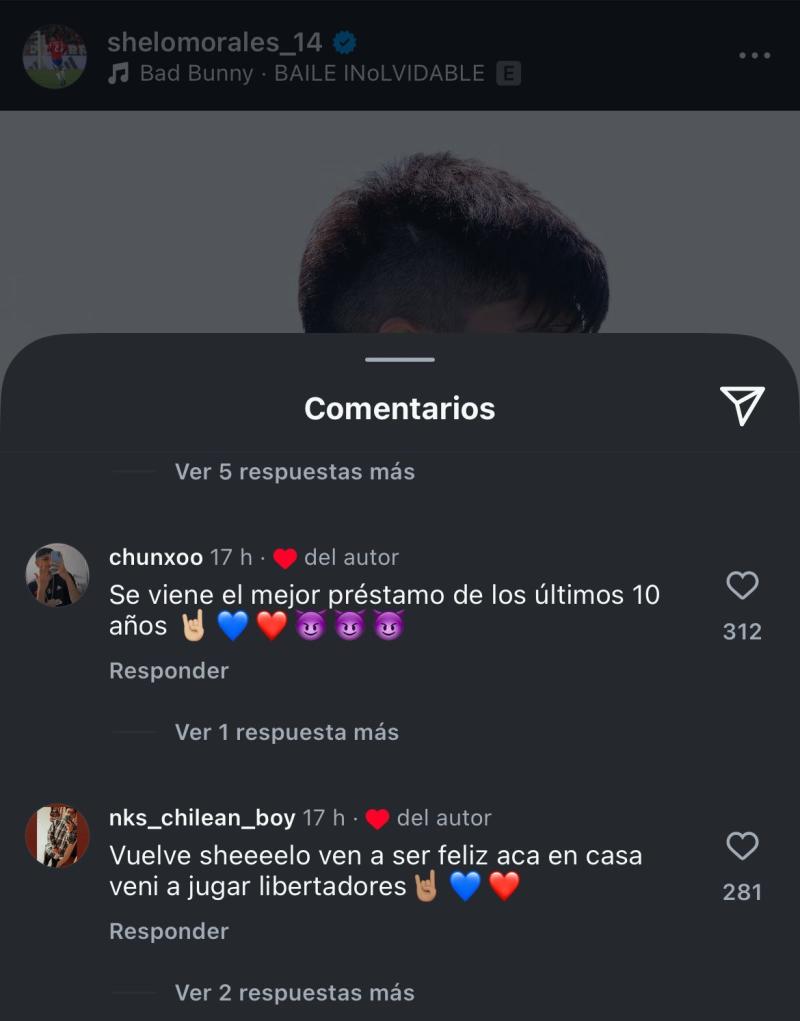The width and height of the screenshot is (800, 1021).
Task: Reply with 'Responder' under chunxoo's comment
Action: pos(168,670)
